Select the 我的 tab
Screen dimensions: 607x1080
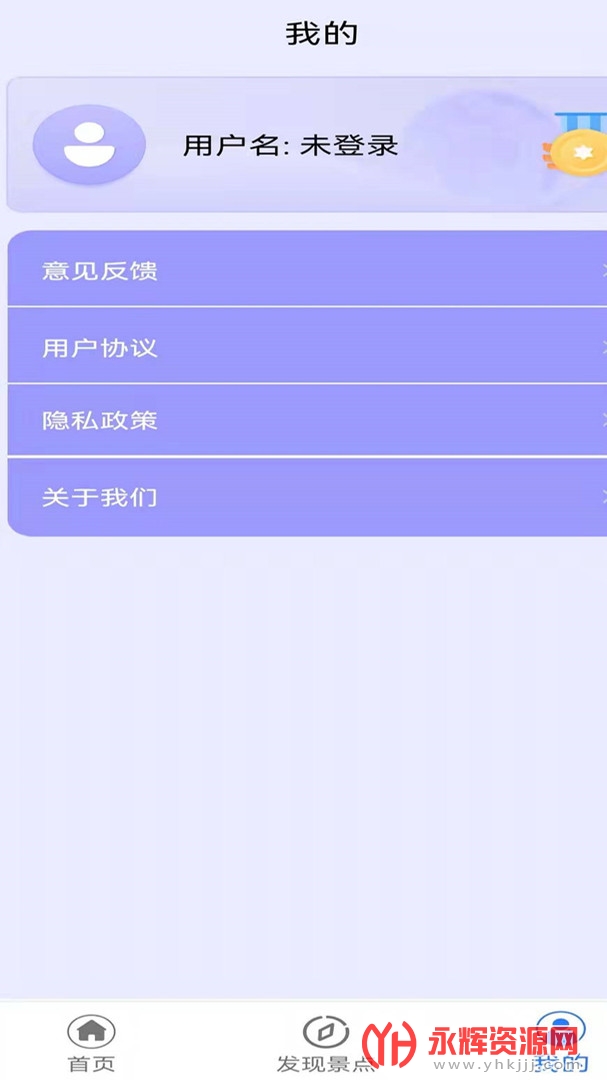[x=560, y=1042]
